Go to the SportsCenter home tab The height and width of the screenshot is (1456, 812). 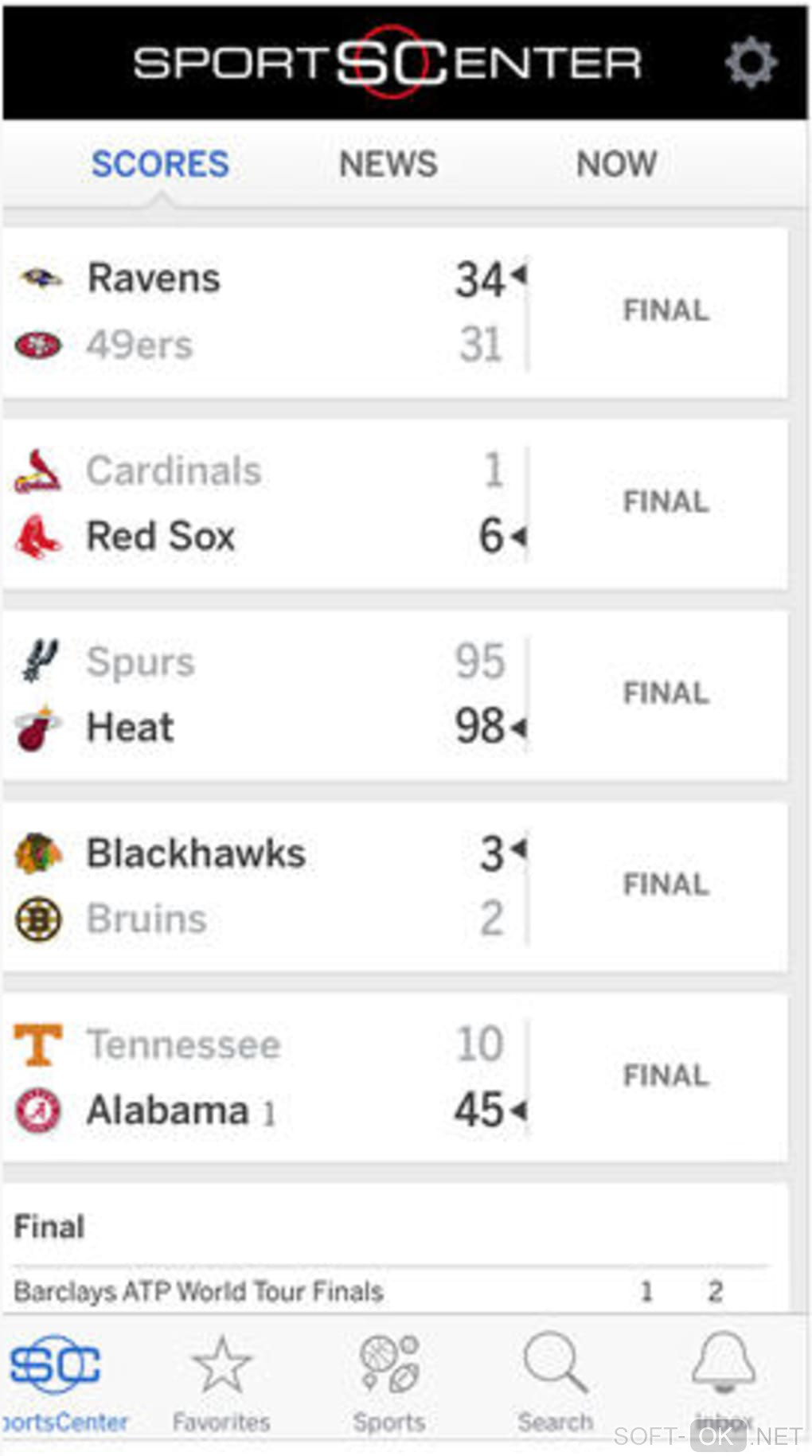[x=57, y=1382]
